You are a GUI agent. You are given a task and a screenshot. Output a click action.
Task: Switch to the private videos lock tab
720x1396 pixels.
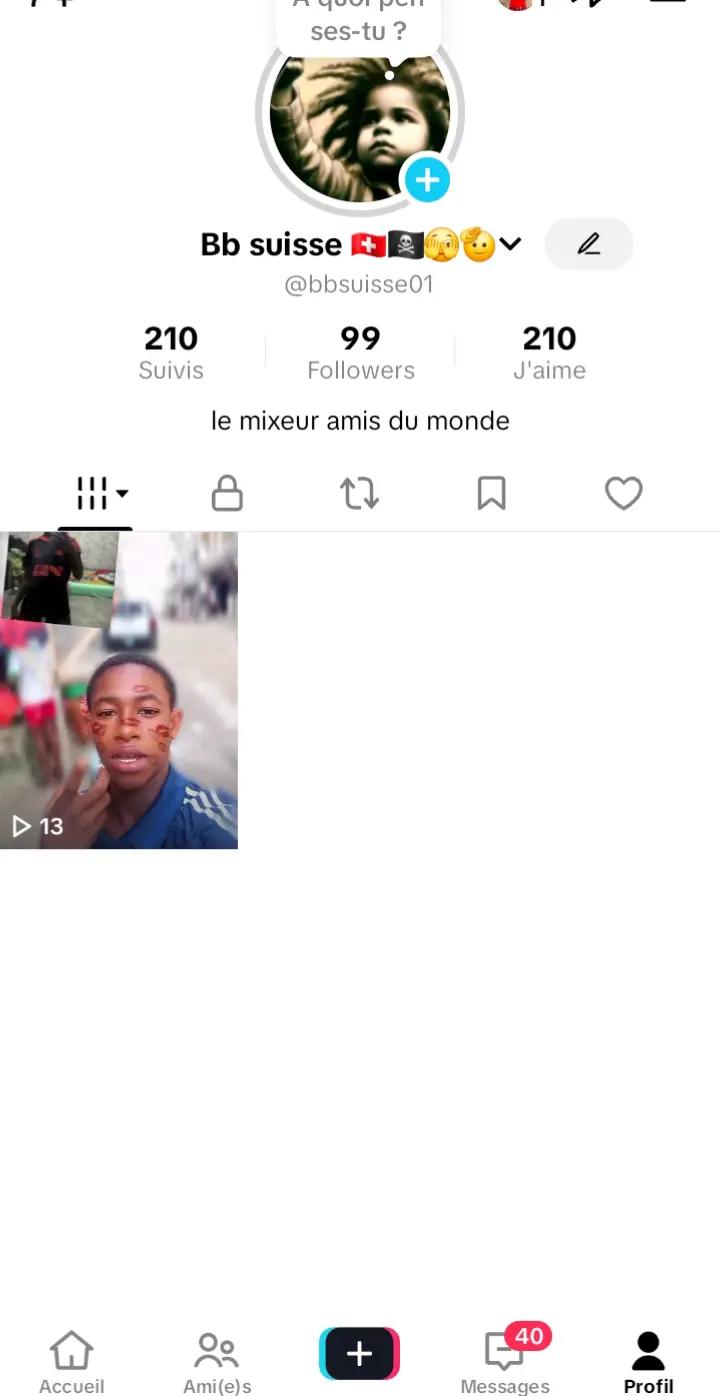(x=227, y=493)
